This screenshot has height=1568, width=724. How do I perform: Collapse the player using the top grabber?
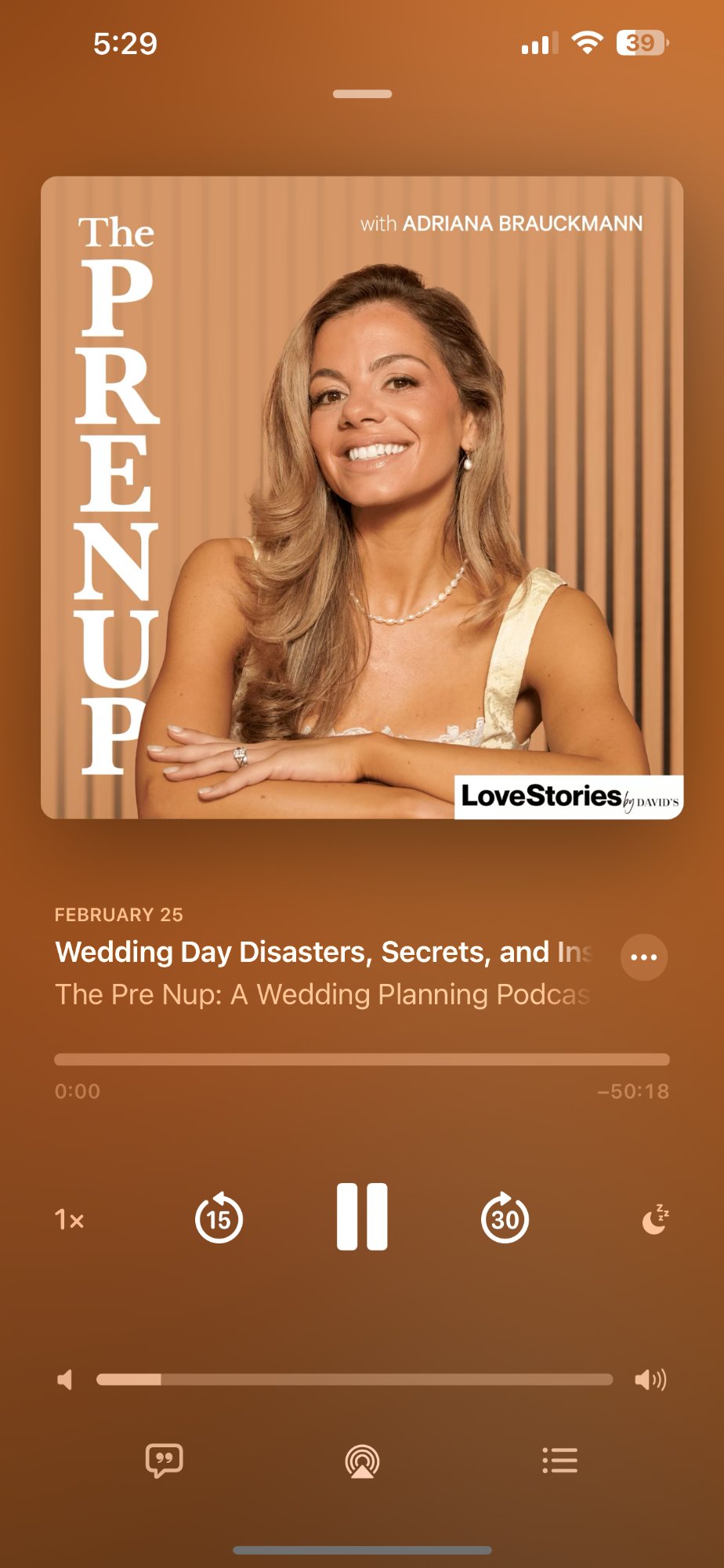pos(362,94)
